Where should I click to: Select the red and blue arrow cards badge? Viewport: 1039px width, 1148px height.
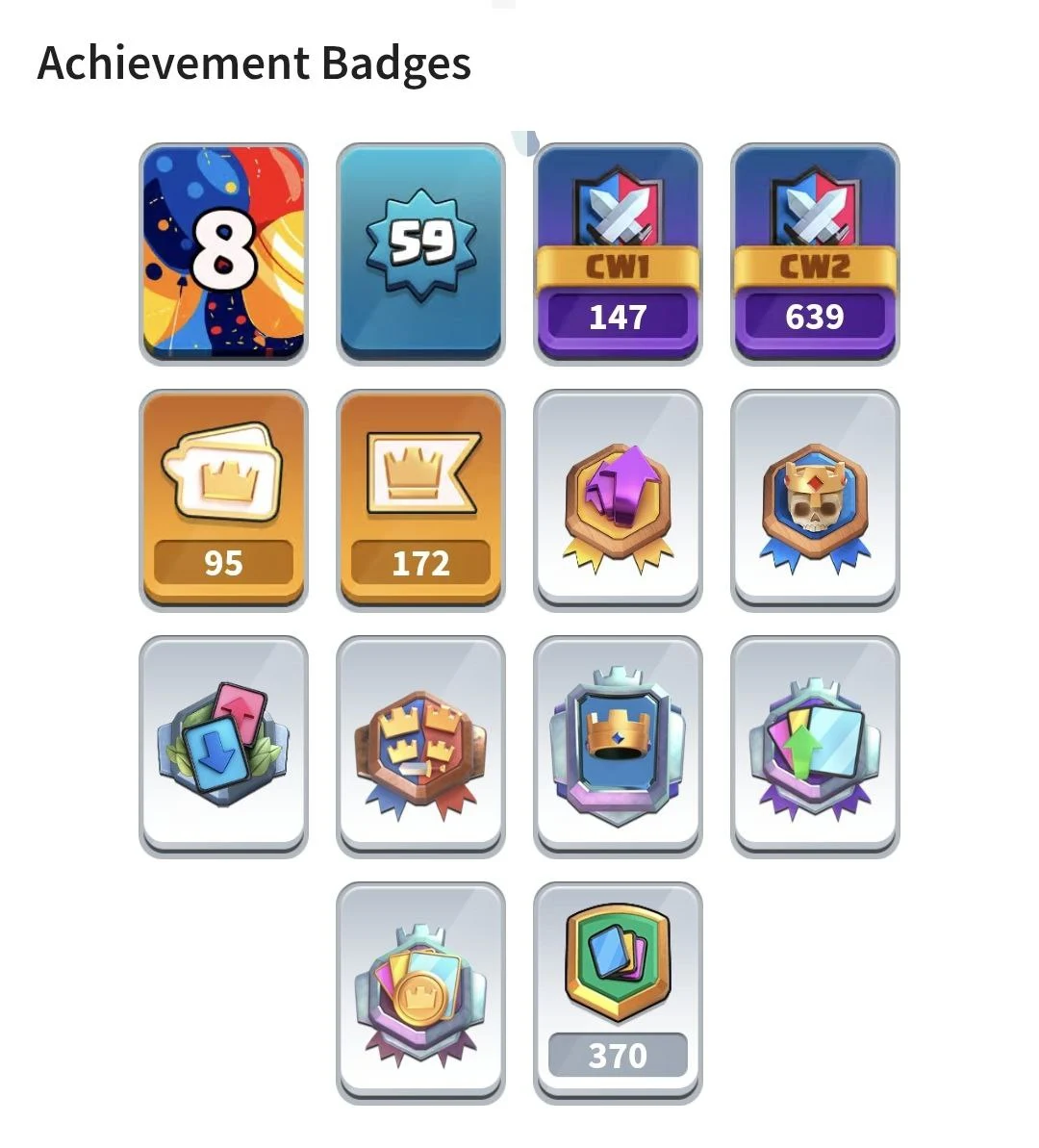[x=223, y=747]
